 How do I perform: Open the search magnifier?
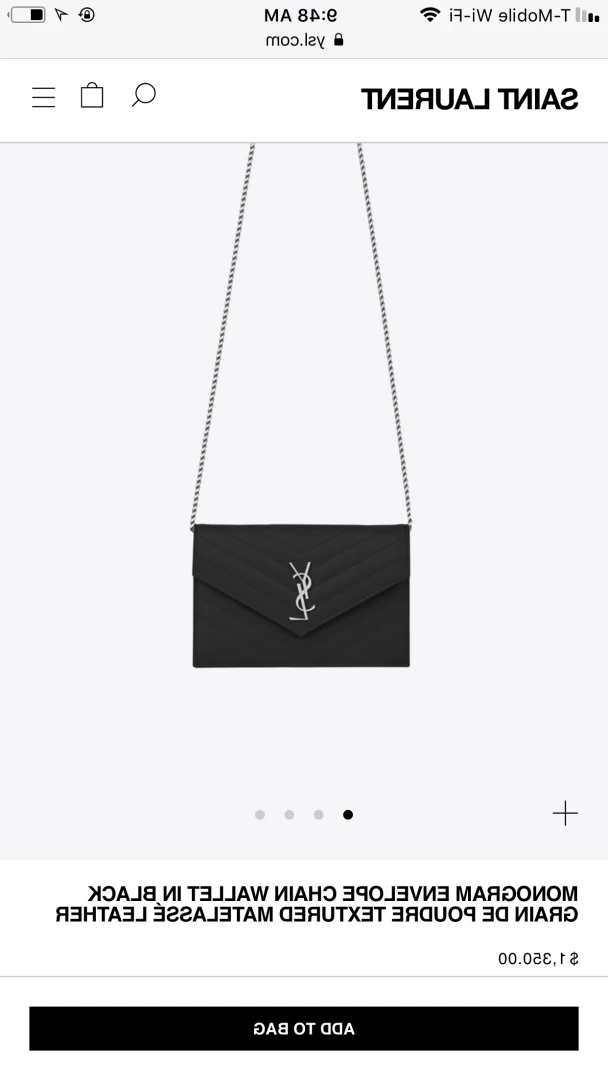[144, 95]
